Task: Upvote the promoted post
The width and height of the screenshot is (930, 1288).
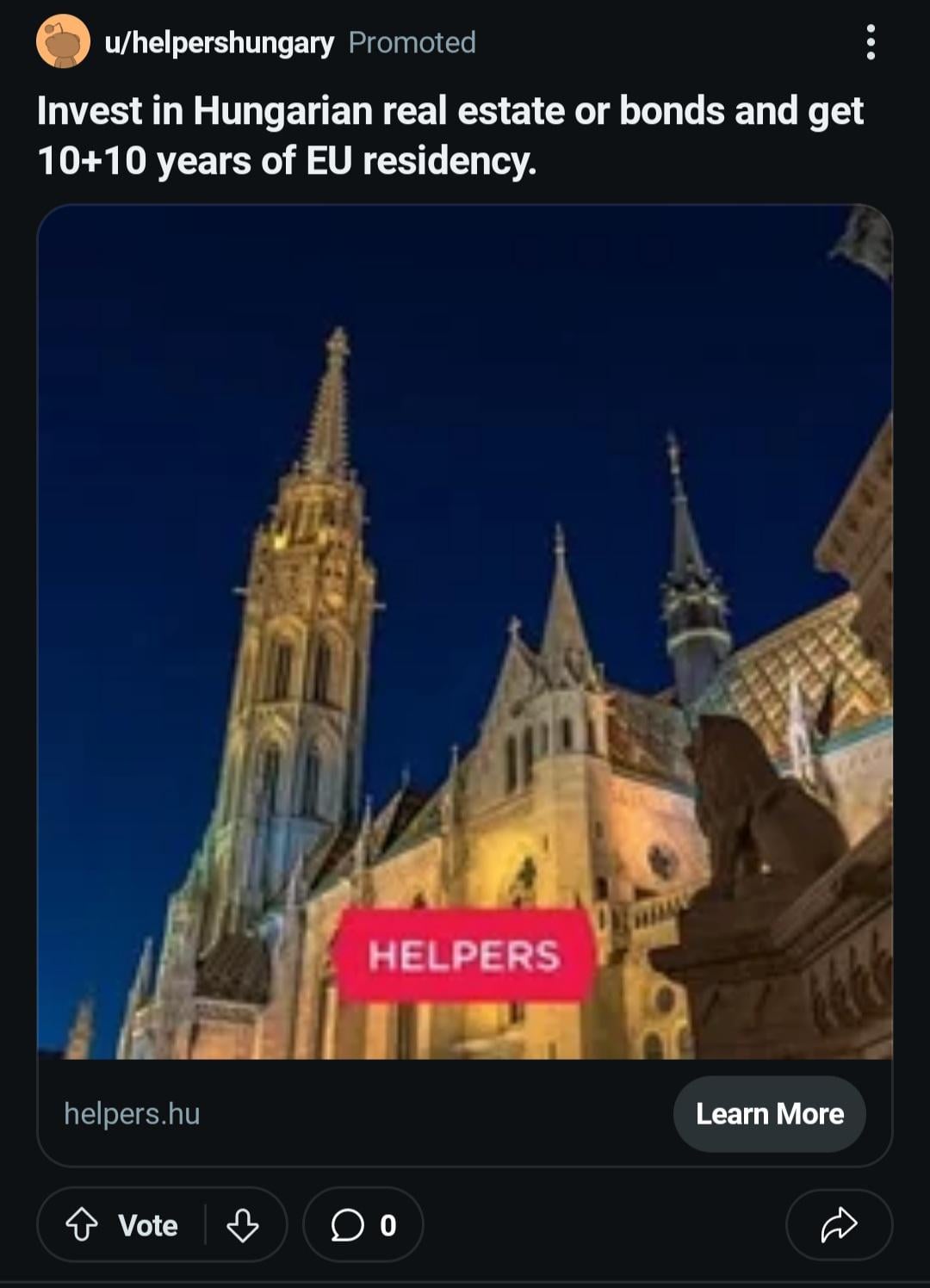Action: pyautogui.click(x=83, y=1224)
